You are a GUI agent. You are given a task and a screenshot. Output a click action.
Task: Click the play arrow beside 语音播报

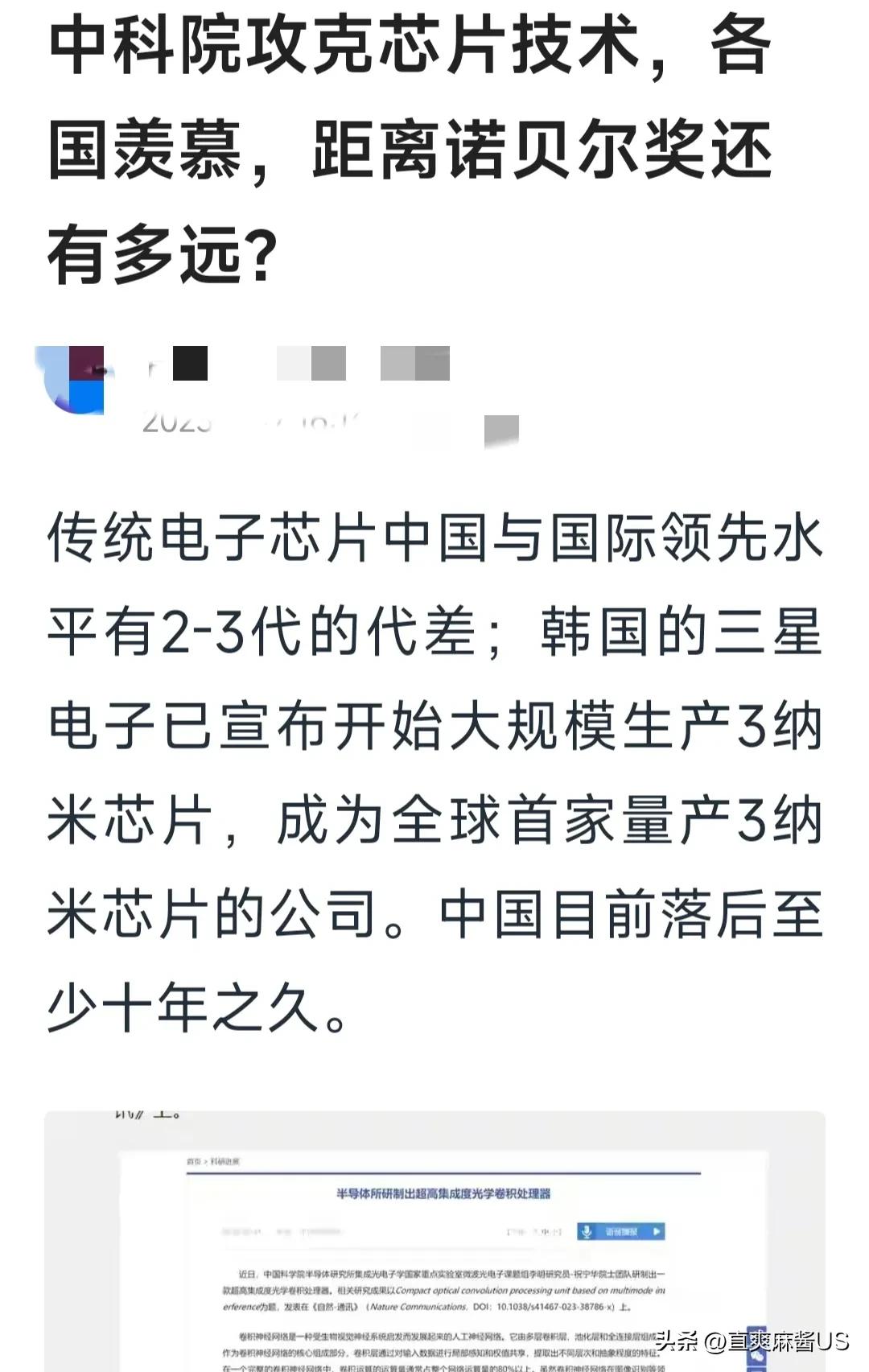[656, 1231]
